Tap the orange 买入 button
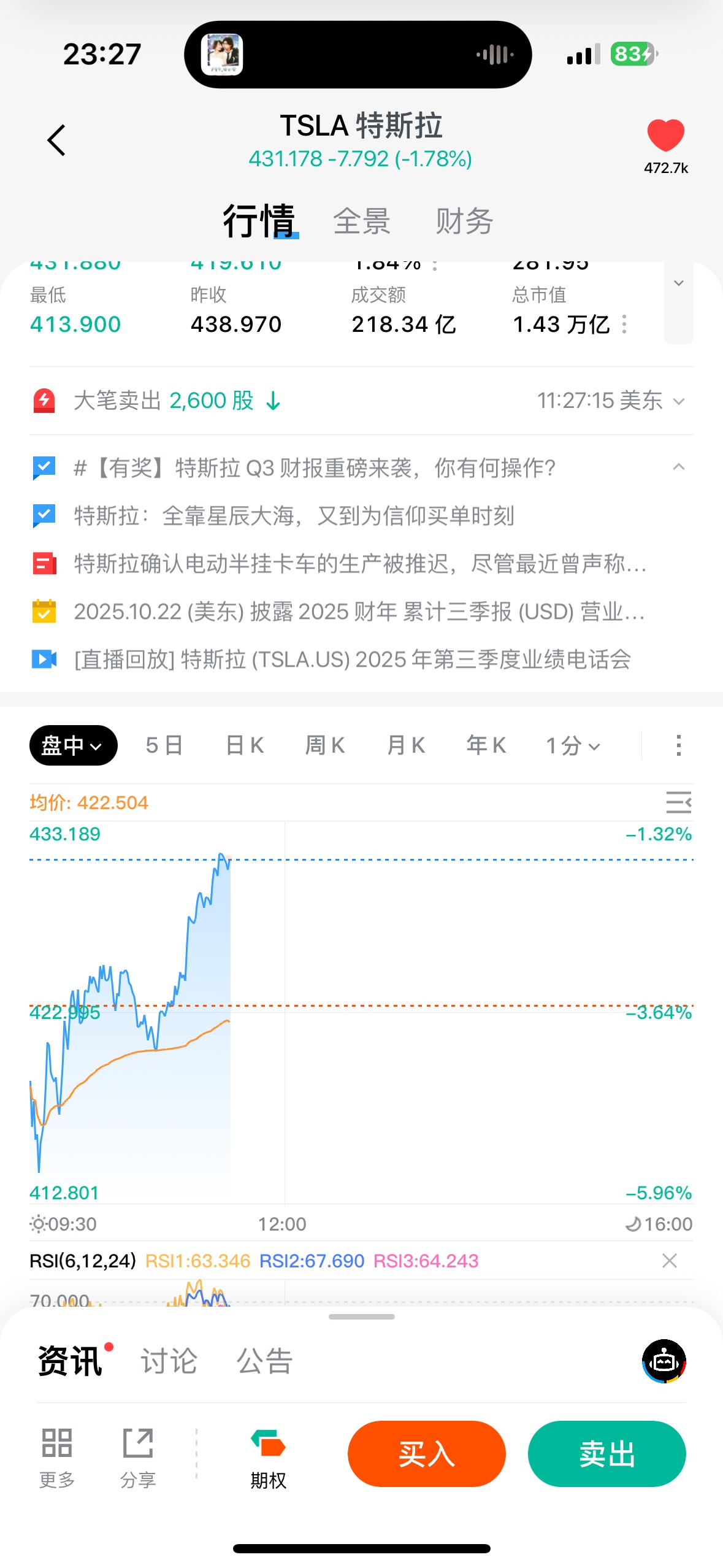 (426, 1453)
